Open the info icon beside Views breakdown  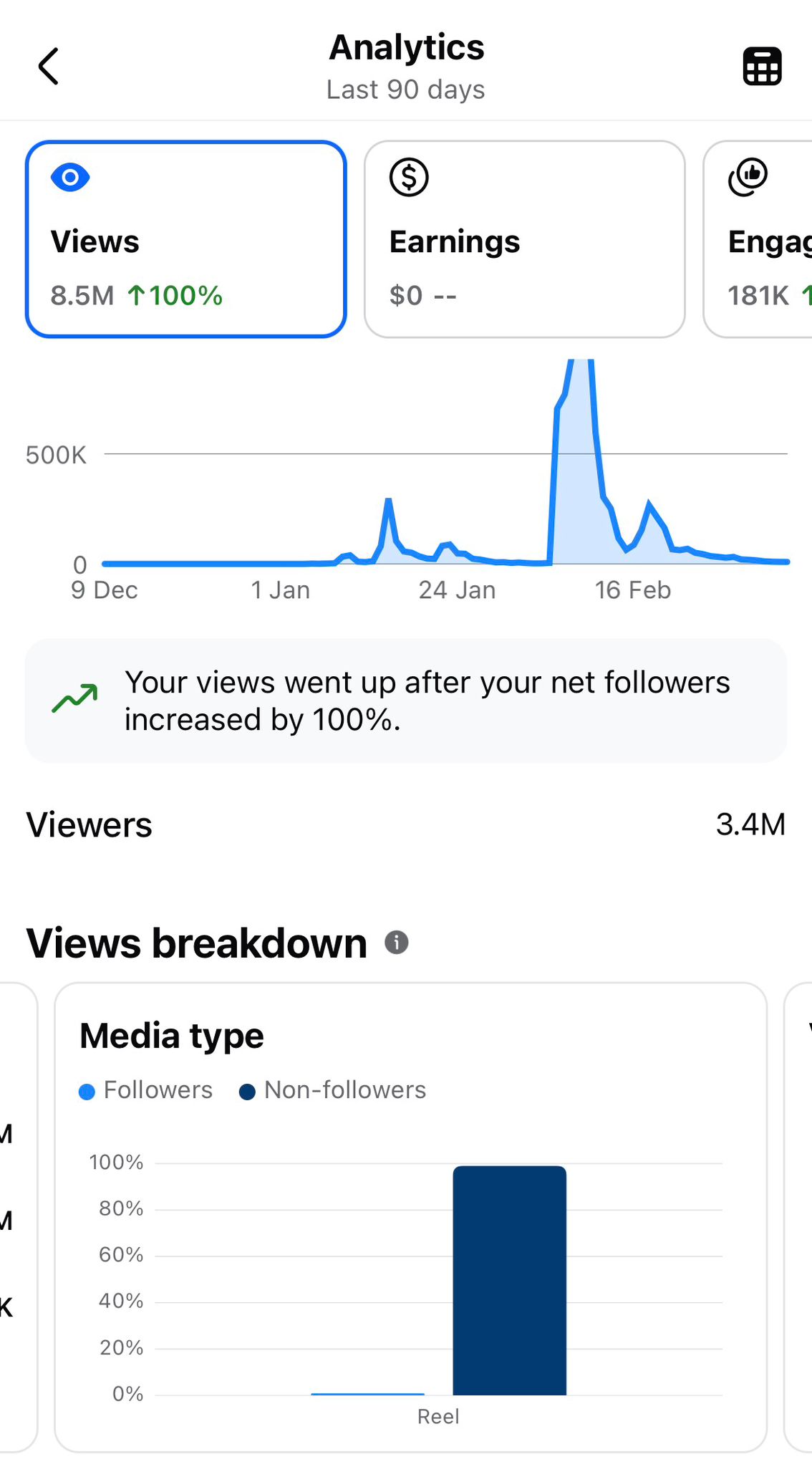pos(397,943)
